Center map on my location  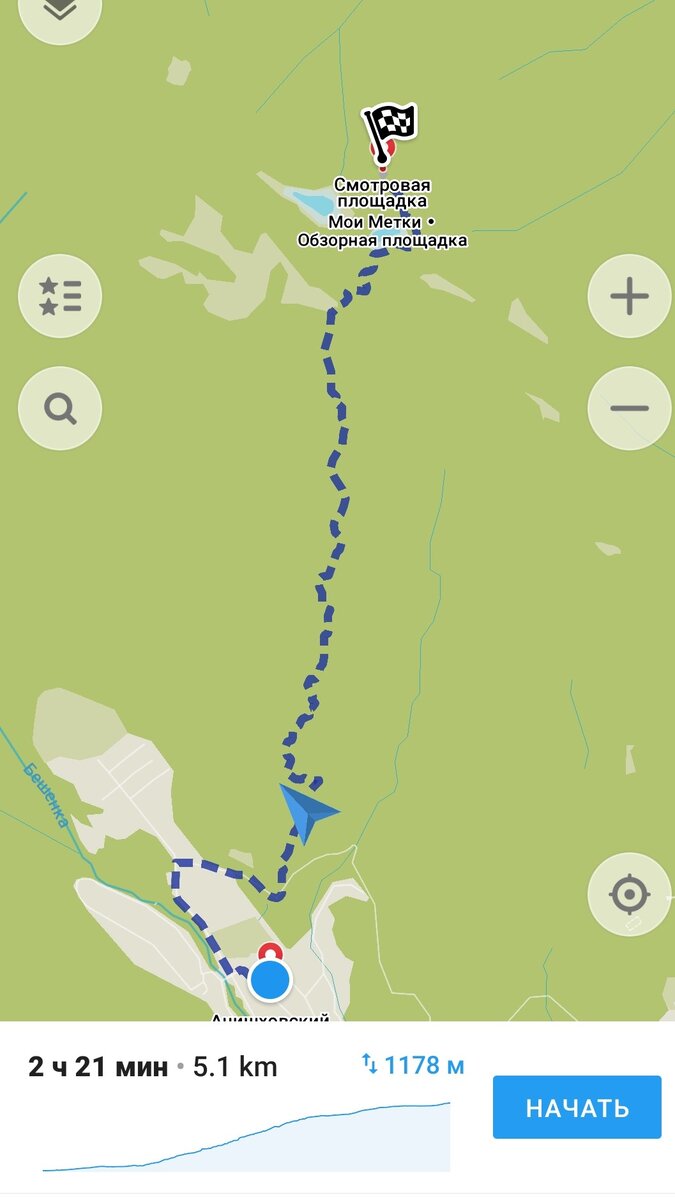point(629,894)
